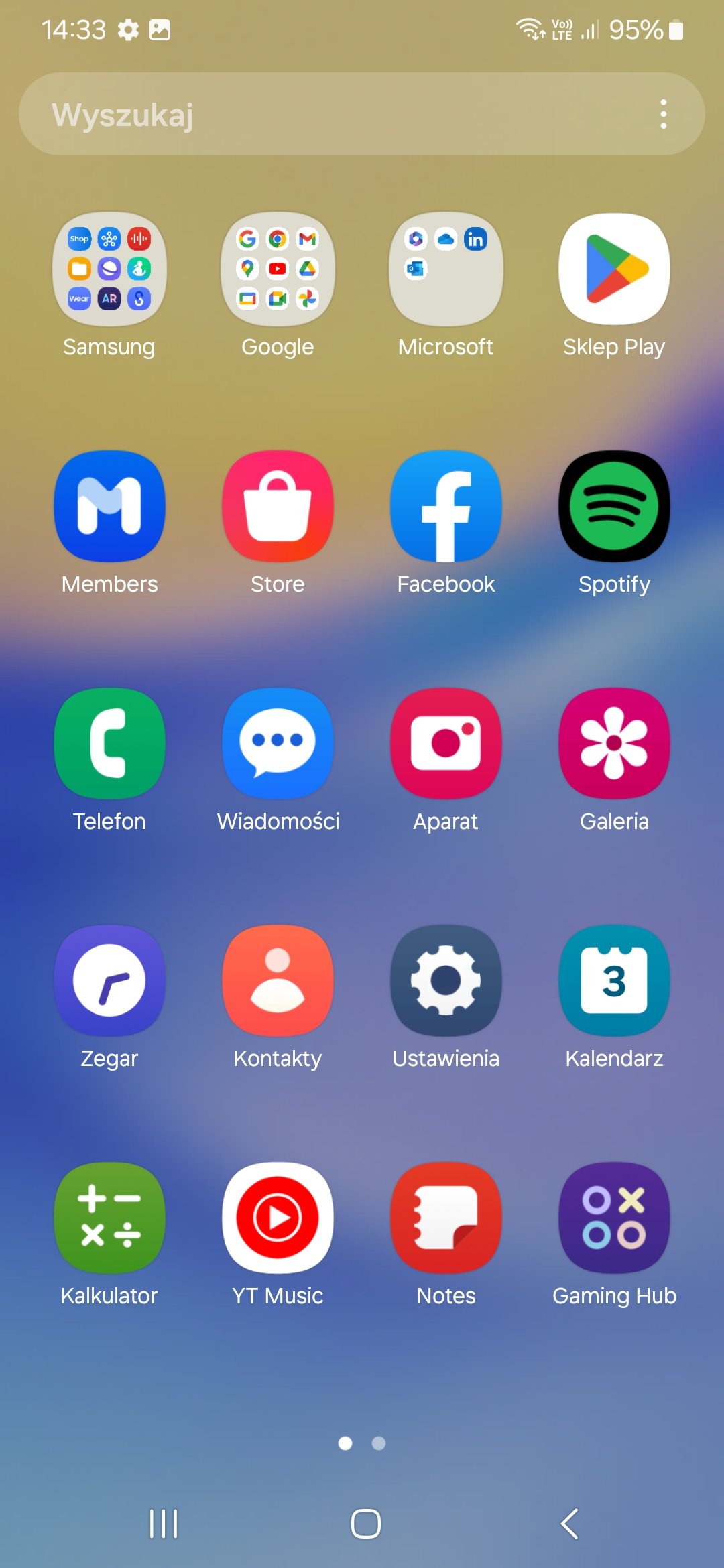Viewport: 724px width, 1568px height.
Task: Open YT Music
Action: coord(278,1218)
